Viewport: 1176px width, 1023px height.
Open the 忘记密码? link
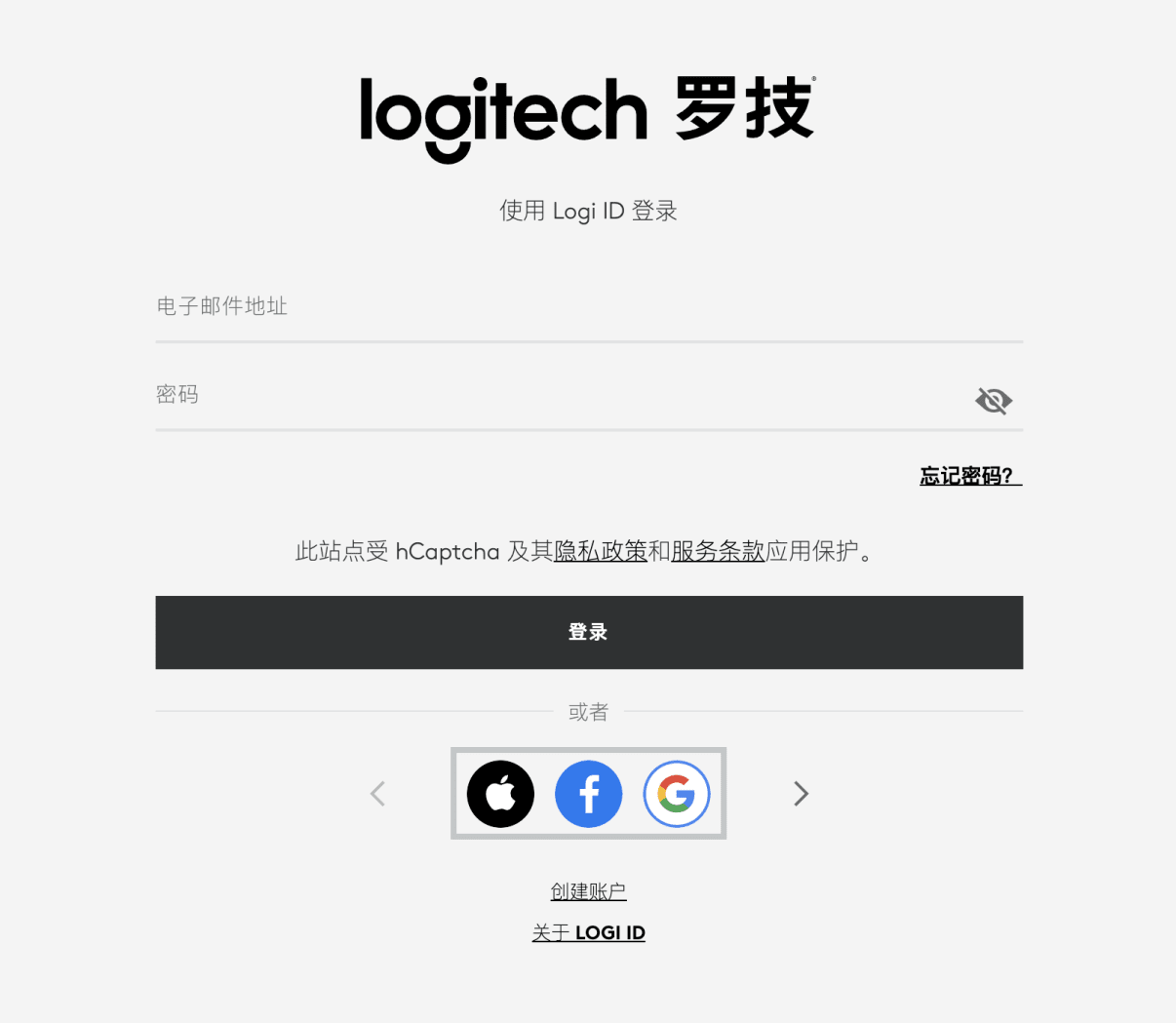point(969,476)
